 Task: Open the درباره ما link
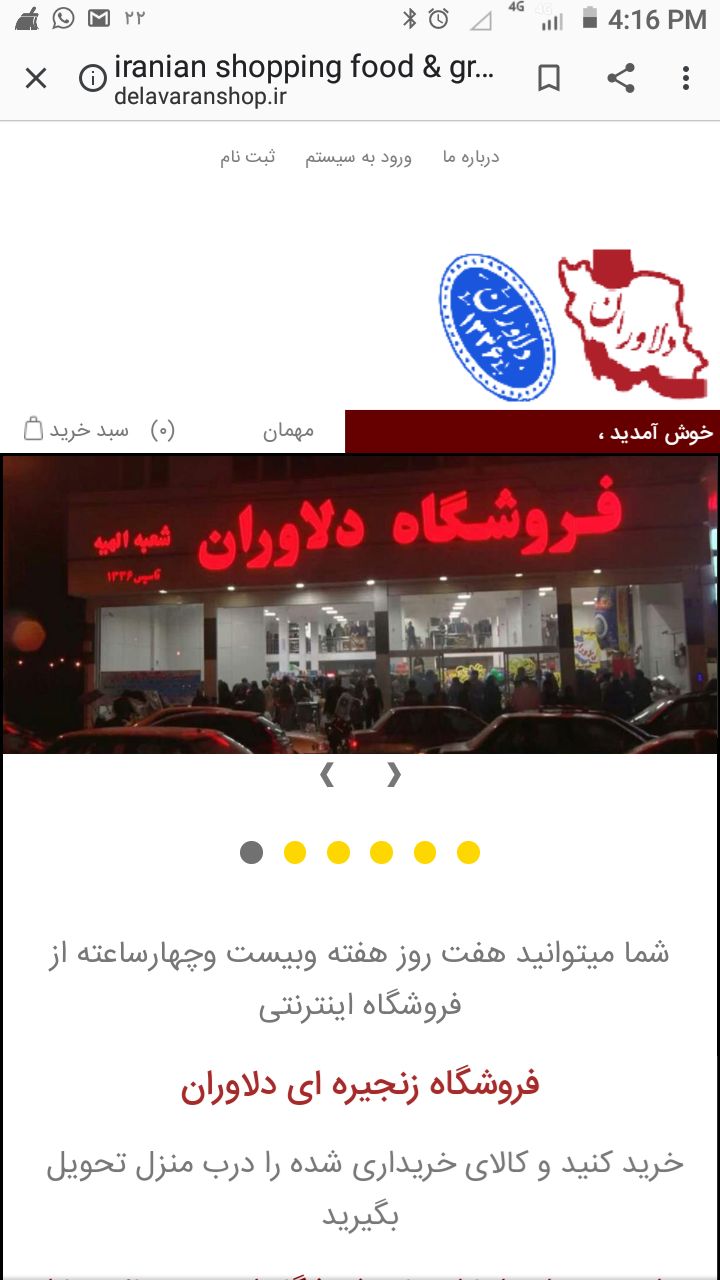coord(471,157)
